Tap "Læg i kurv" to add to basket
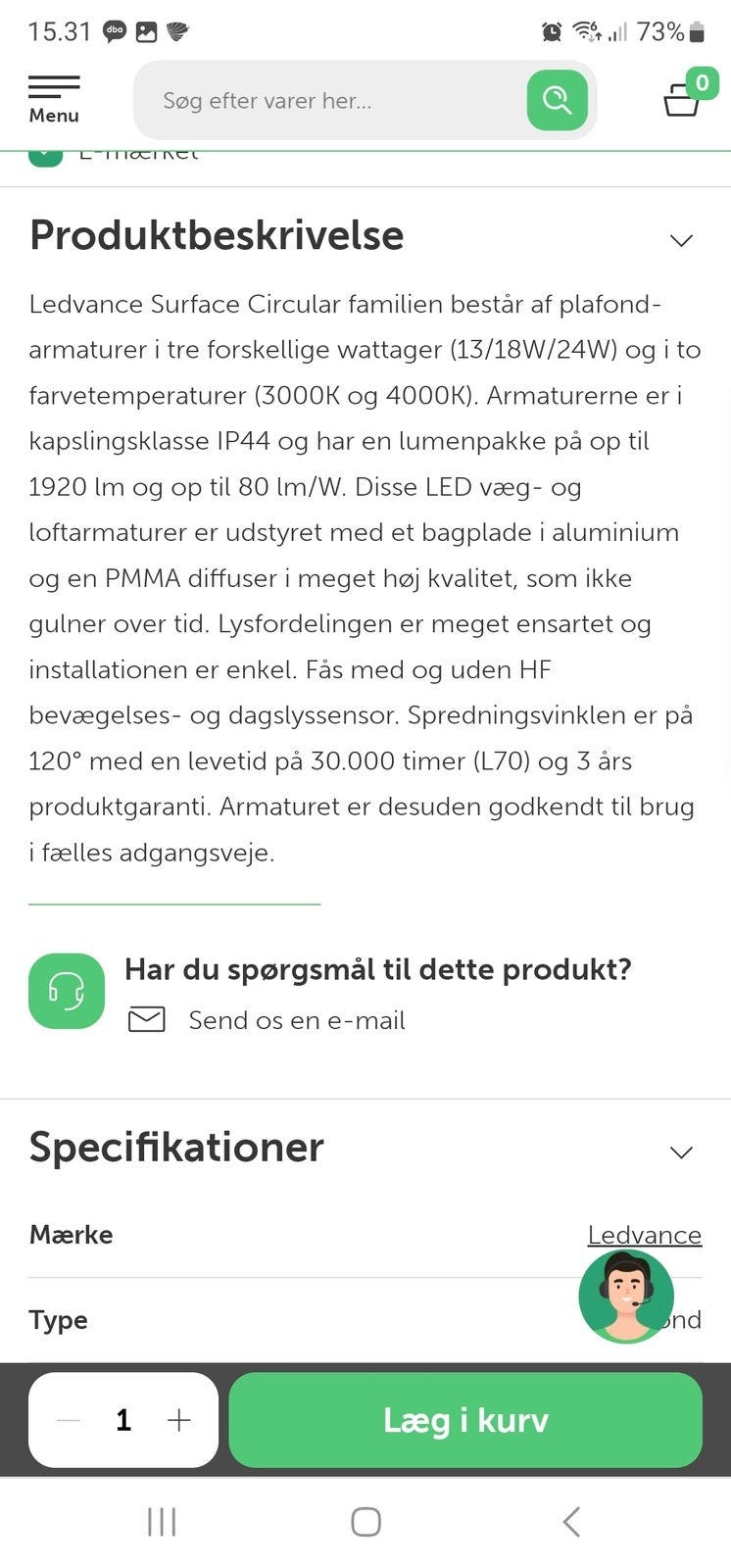731x1568 pixels. [x=465, y=1420]
